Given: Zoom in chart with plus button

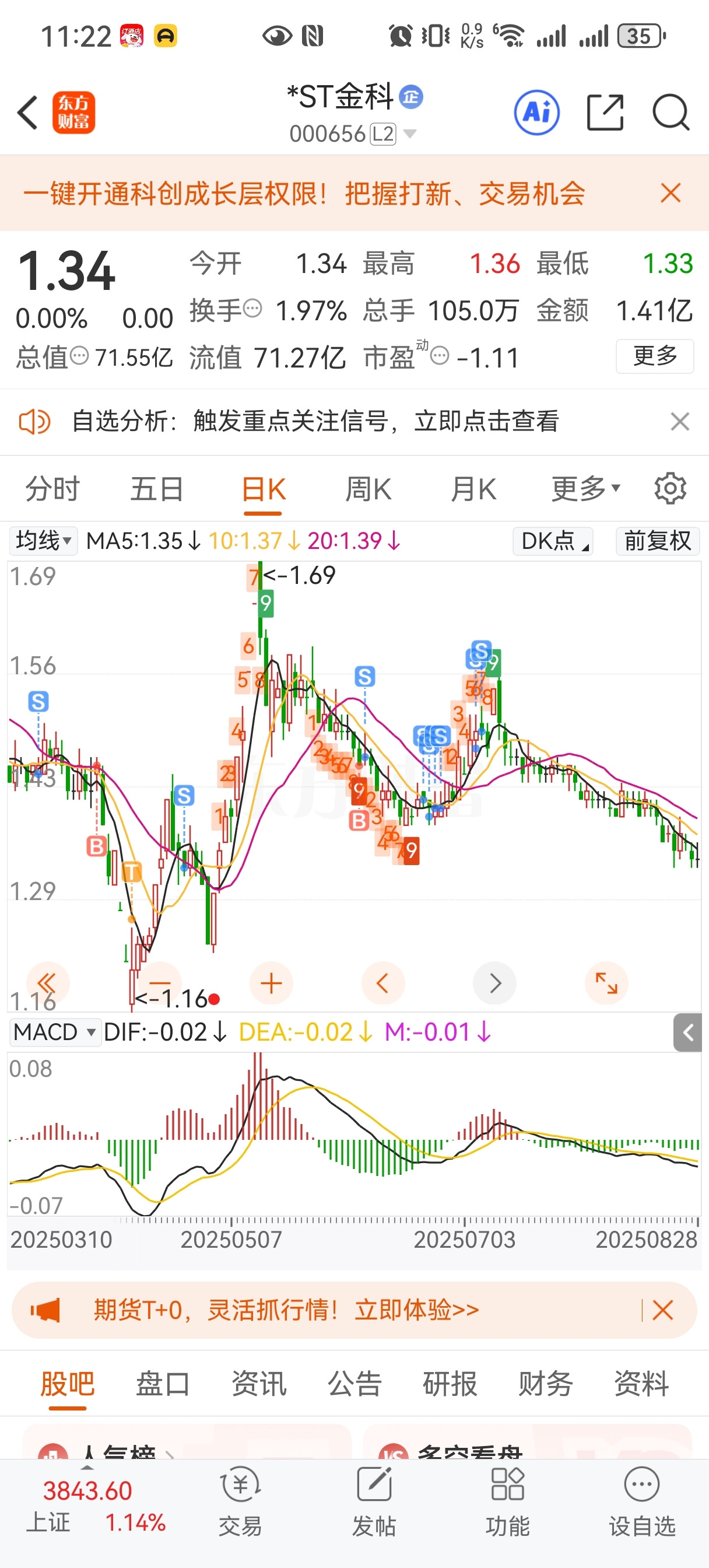Looking at the screenshot, I should click(271, 983).
